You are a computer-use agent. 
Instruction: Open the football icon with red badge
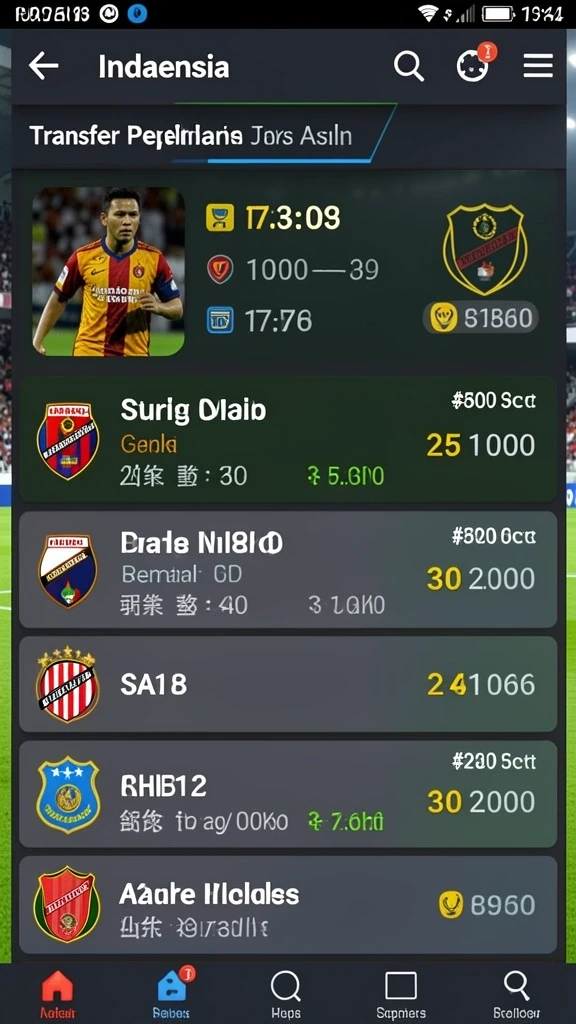click(473, 64)
